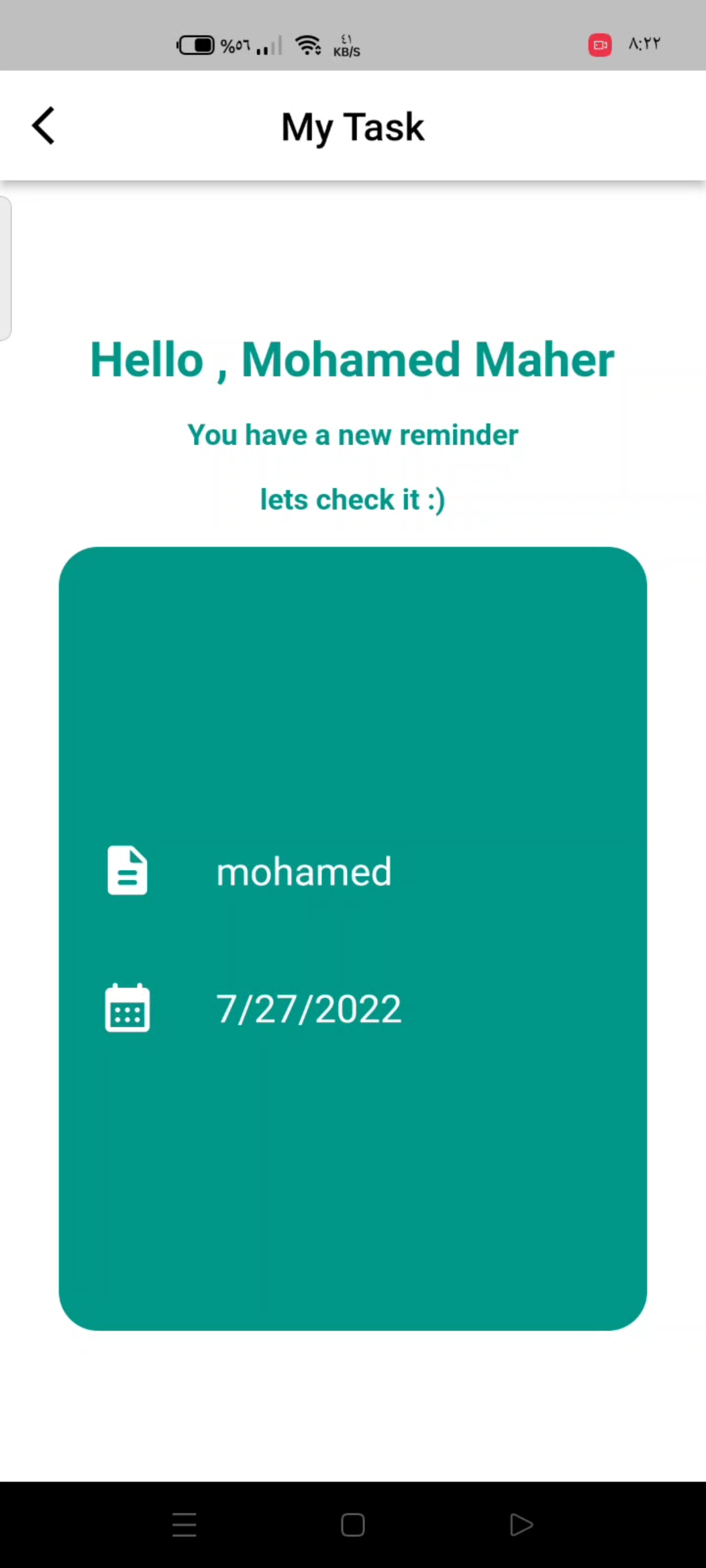Tap the recent apps navigation button

185,1524
